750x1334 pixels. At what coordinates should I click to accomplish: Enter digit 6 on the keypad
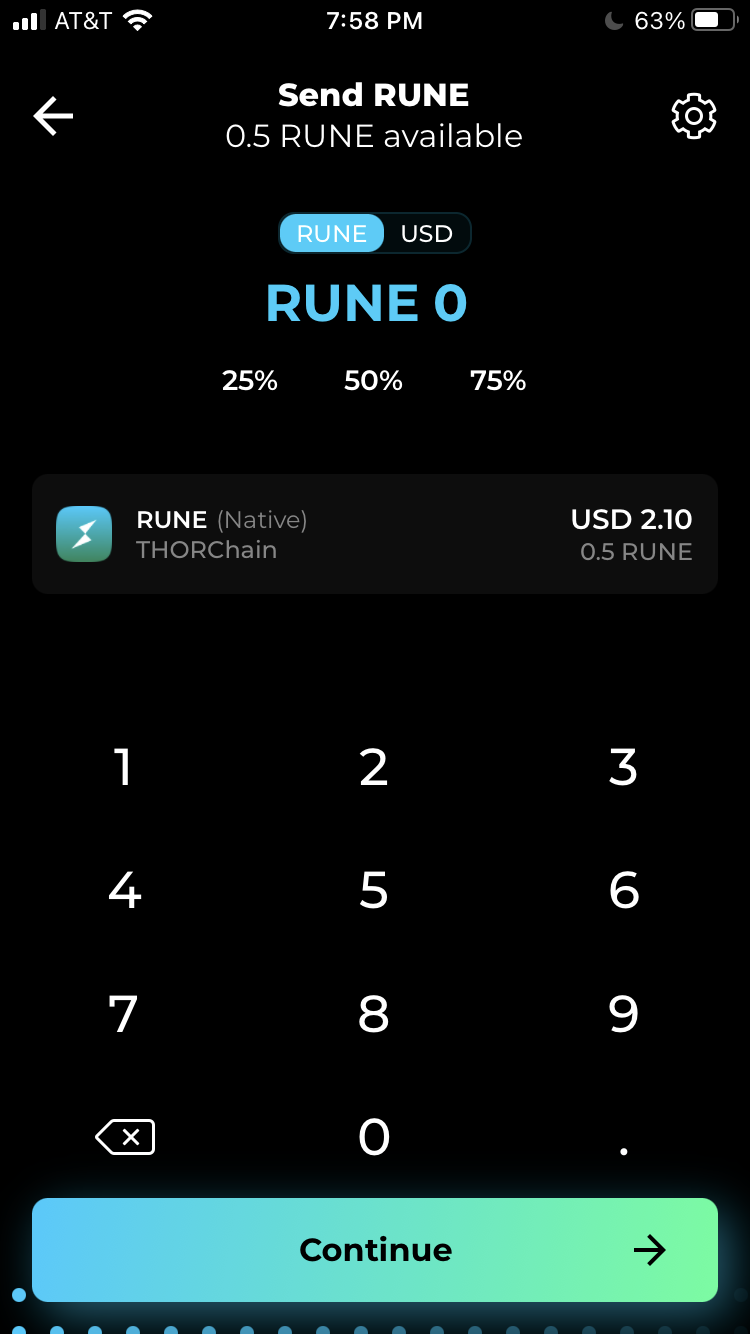623,890
